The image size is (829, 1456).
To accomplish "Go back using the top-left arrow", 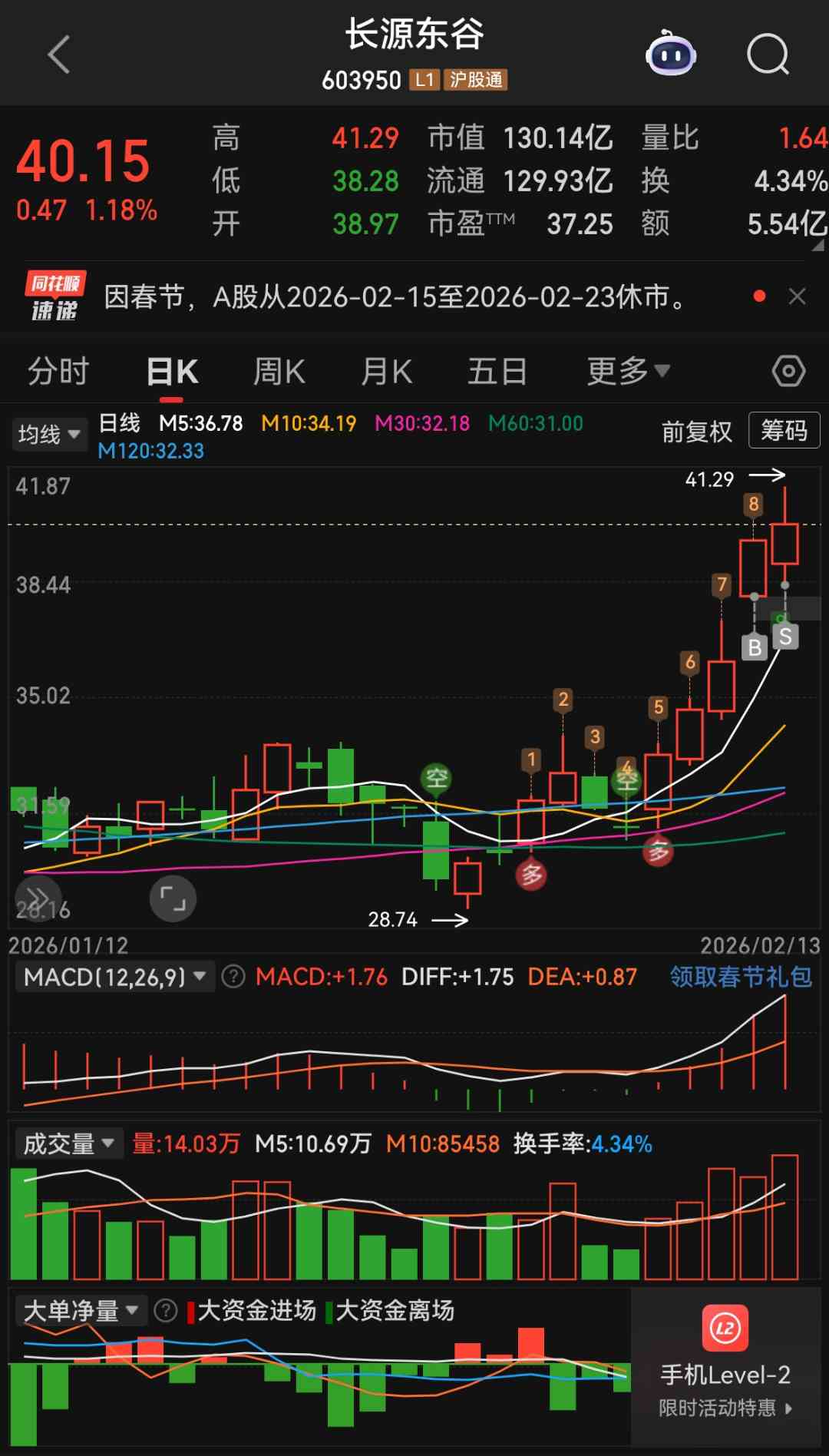I will pyautogui.click(x=59, y=55).
